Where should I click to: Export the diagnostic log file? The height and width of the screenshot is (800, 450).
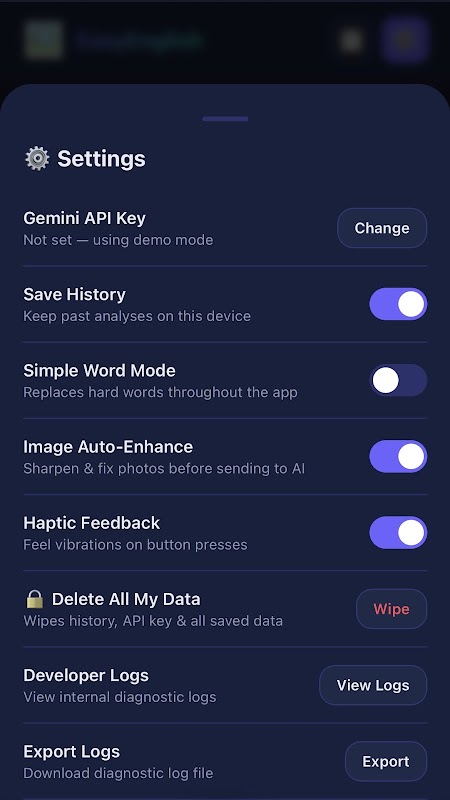(386, 761)
